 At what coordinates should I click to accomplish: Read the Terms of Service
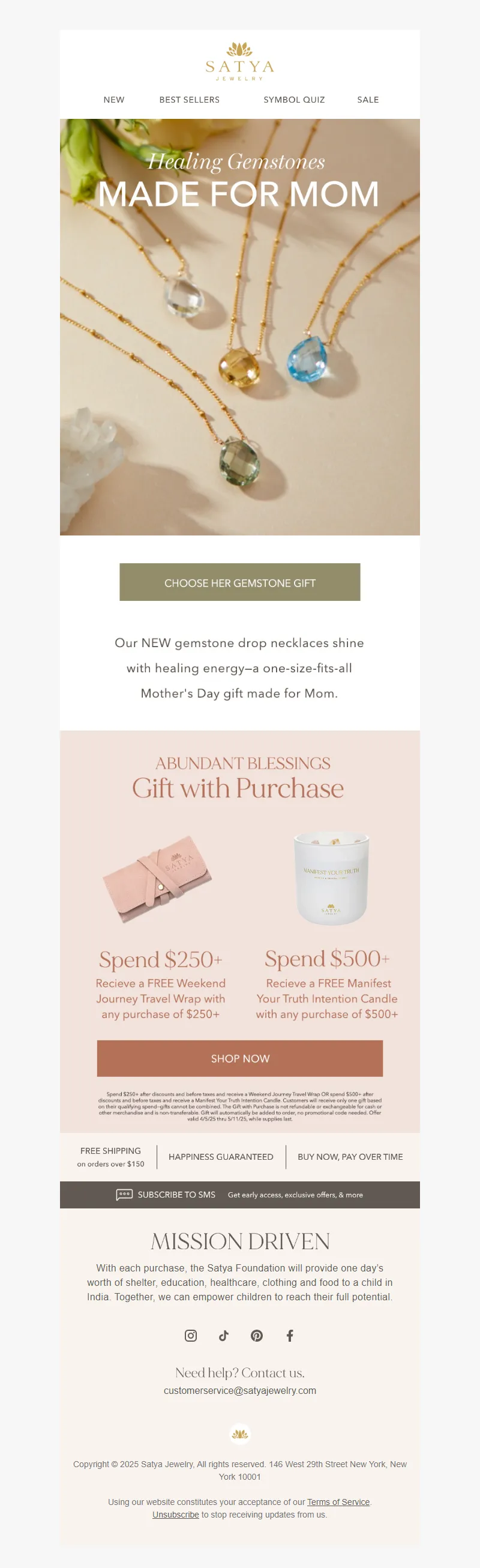click(338, 1501)
